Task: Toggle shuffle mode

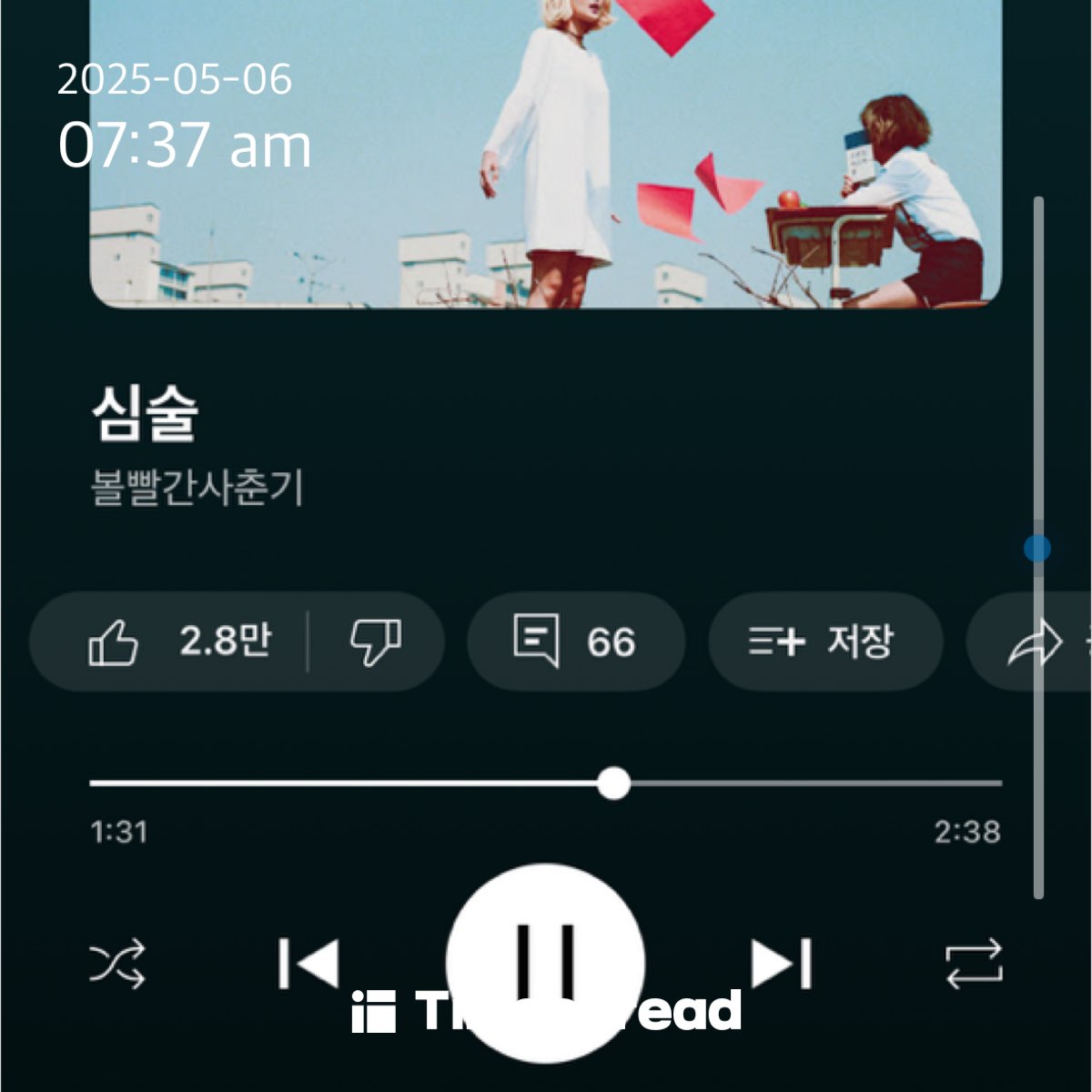Action: (x=117, y=964)
